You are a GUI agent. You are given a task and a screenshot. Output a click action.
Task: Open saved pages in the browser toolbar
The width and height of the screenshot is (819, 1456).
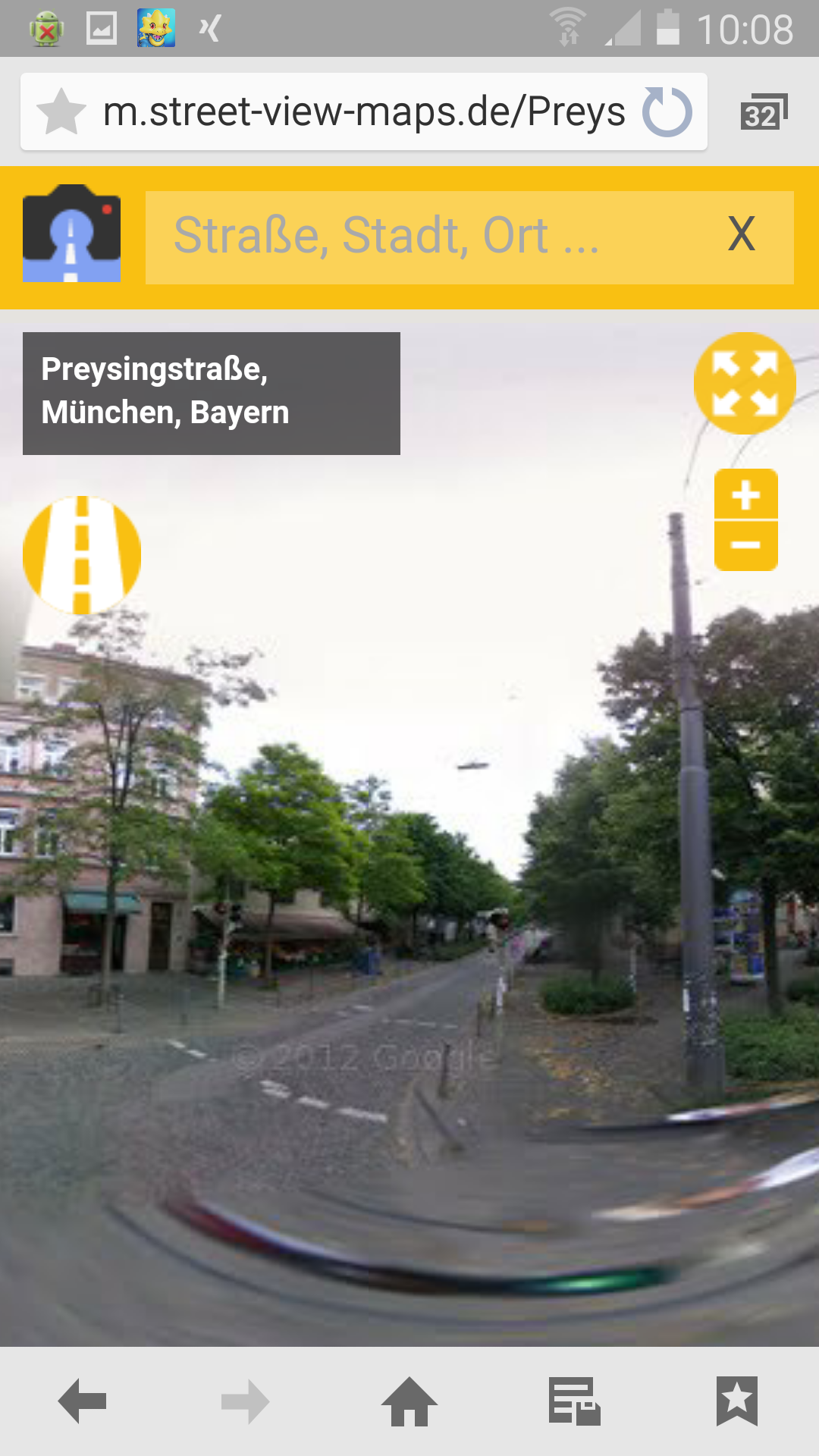[x=574, y=1401]
